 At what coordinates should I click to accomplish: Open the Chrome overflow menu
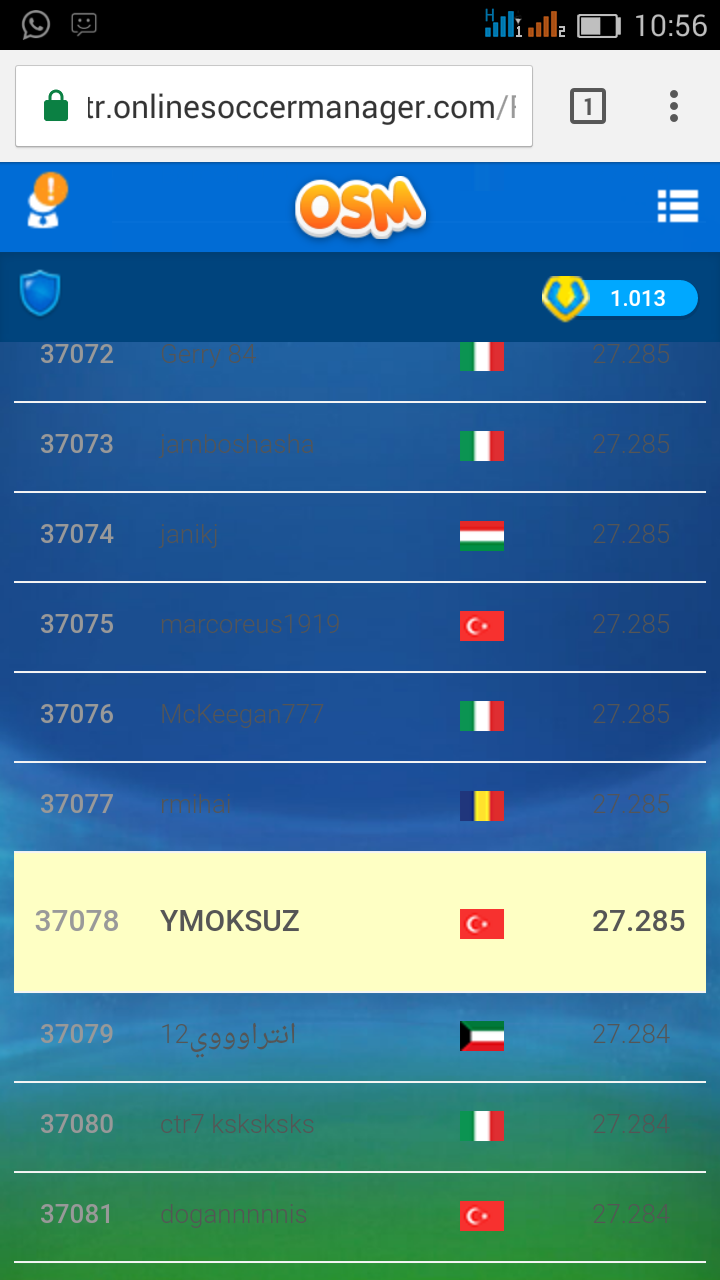674,106
